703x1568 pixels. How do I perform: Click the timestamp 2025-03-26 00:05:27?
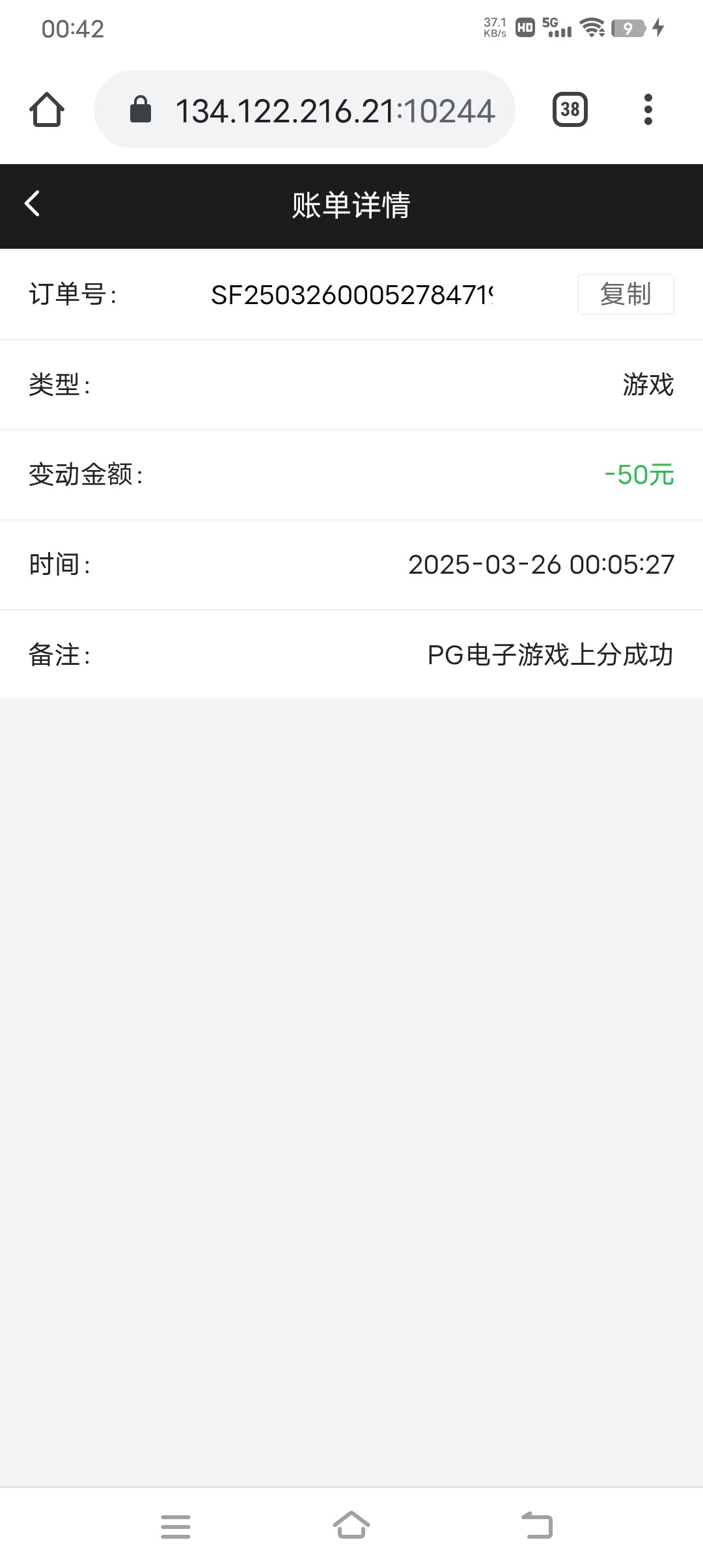(540, 565)
